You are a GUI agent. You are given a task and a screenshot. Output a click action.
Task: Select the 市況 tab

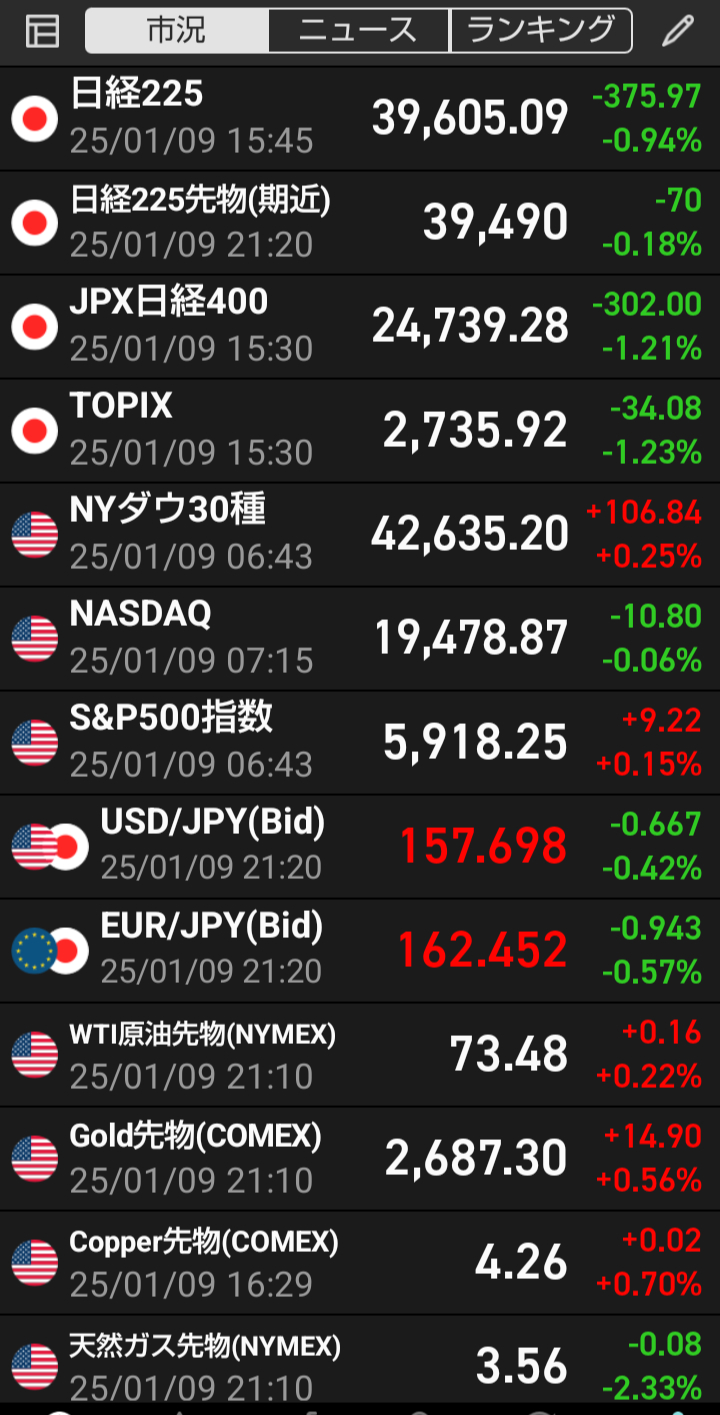177,31
